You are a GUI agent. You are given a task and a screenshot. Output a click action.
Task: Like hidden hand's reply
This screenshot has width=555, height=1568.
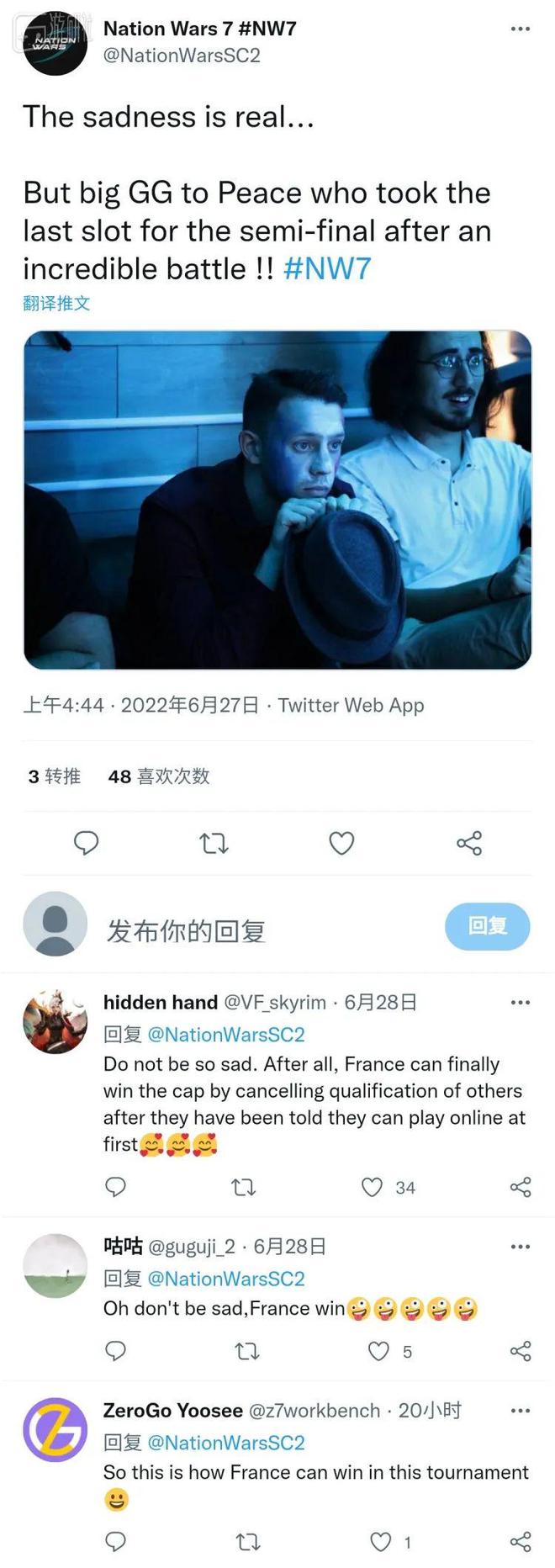372,1187
